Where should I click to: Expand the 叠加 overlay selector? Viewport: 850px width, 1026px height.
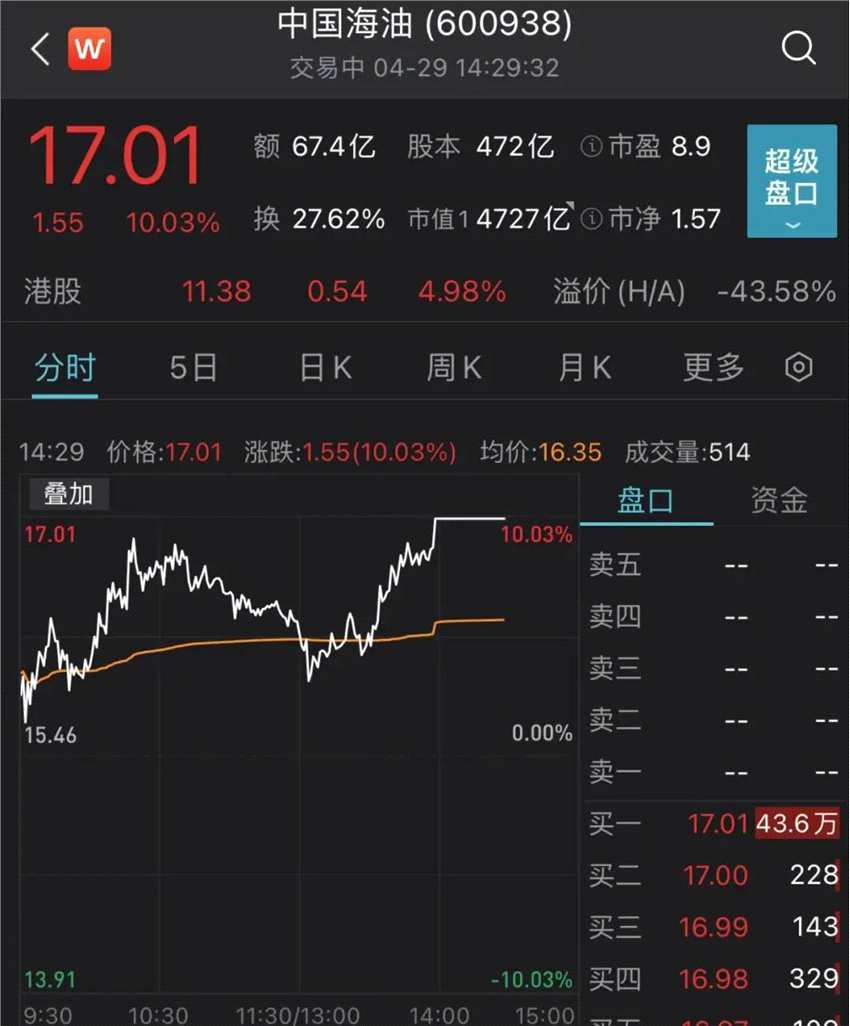(x=68, y=494)
